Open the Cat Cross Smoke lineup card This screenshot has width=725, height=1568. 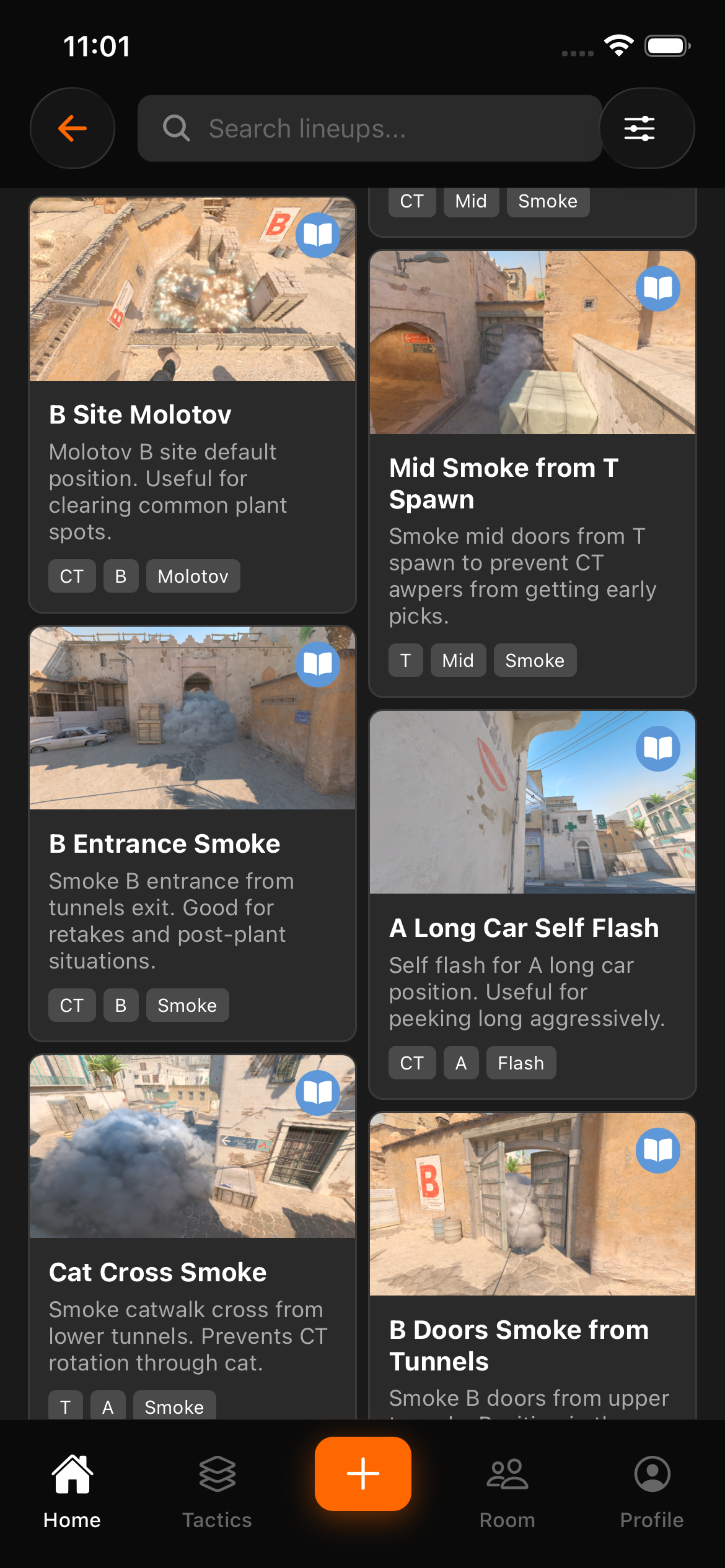(192, 1239)
